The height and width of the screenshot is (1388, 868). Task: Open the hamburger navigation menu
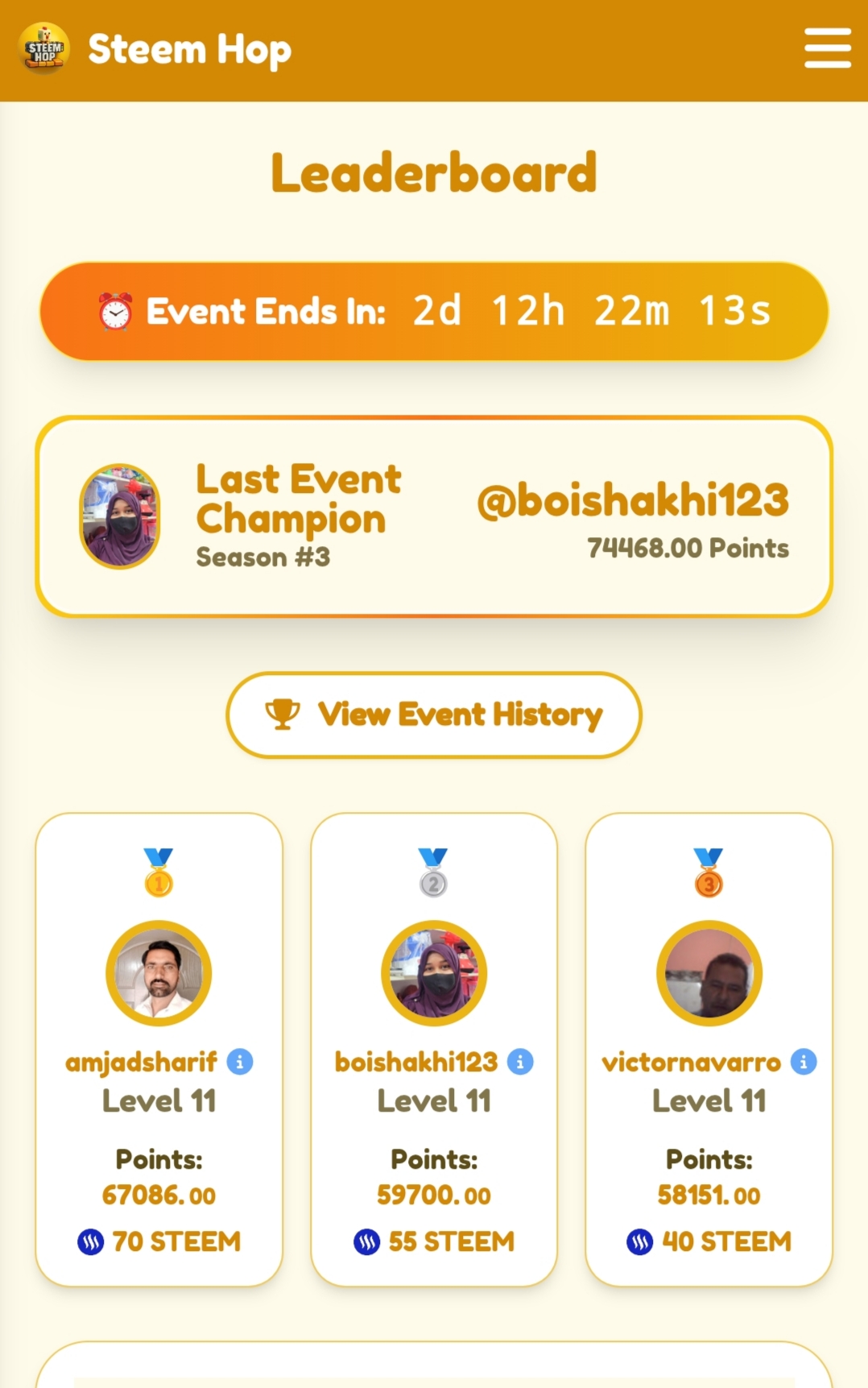tap(827, 48)
